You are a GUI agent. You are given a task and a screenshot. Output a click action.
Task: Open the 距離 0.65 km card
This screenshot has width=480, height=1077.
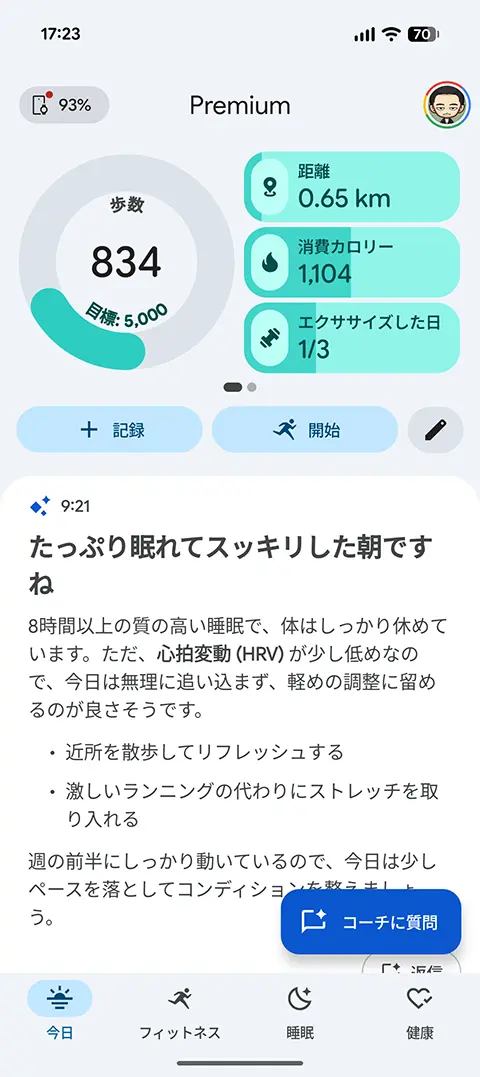coord(352,187)
